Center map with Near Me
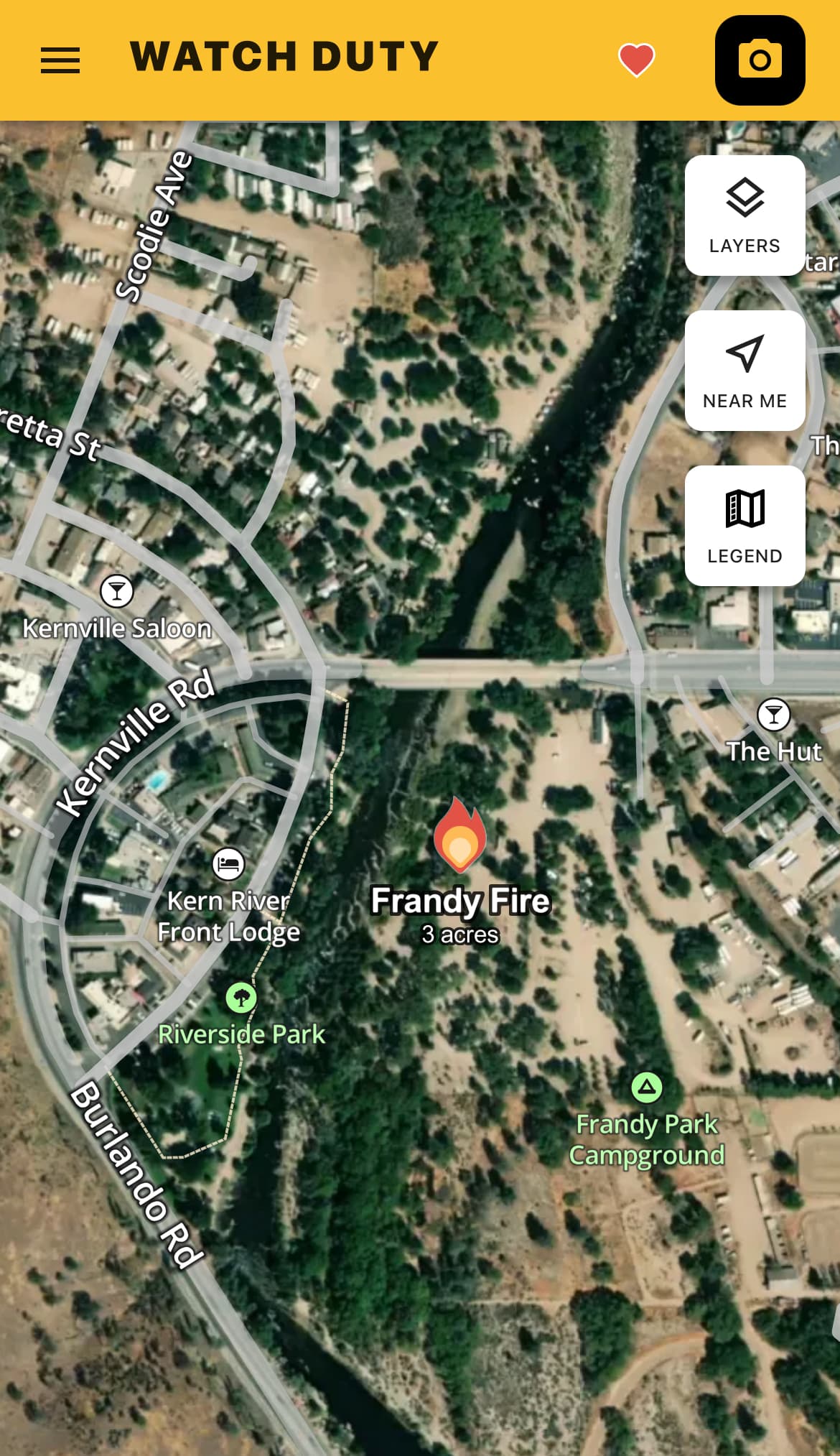 (x=745, y=371)
